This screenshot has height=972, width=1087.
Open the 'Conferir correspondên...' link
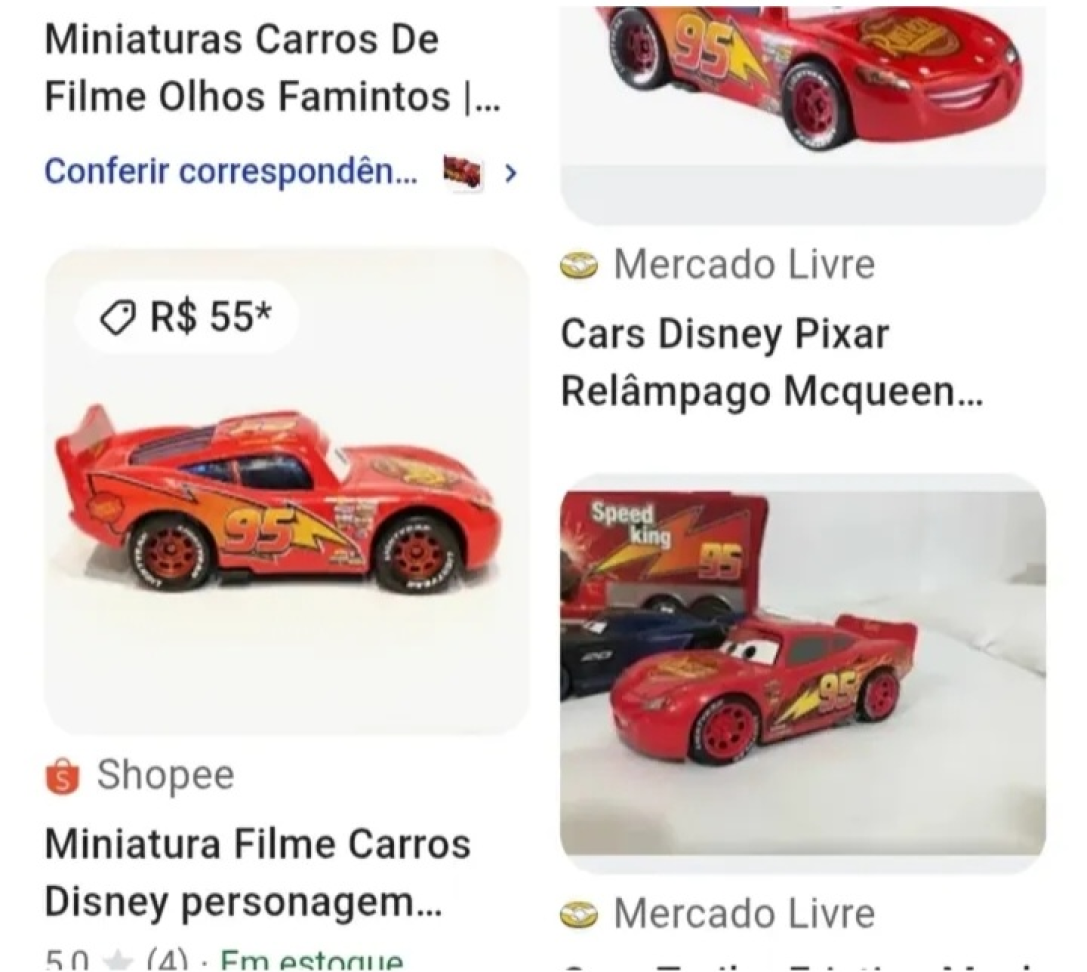(x=231, y=172)
